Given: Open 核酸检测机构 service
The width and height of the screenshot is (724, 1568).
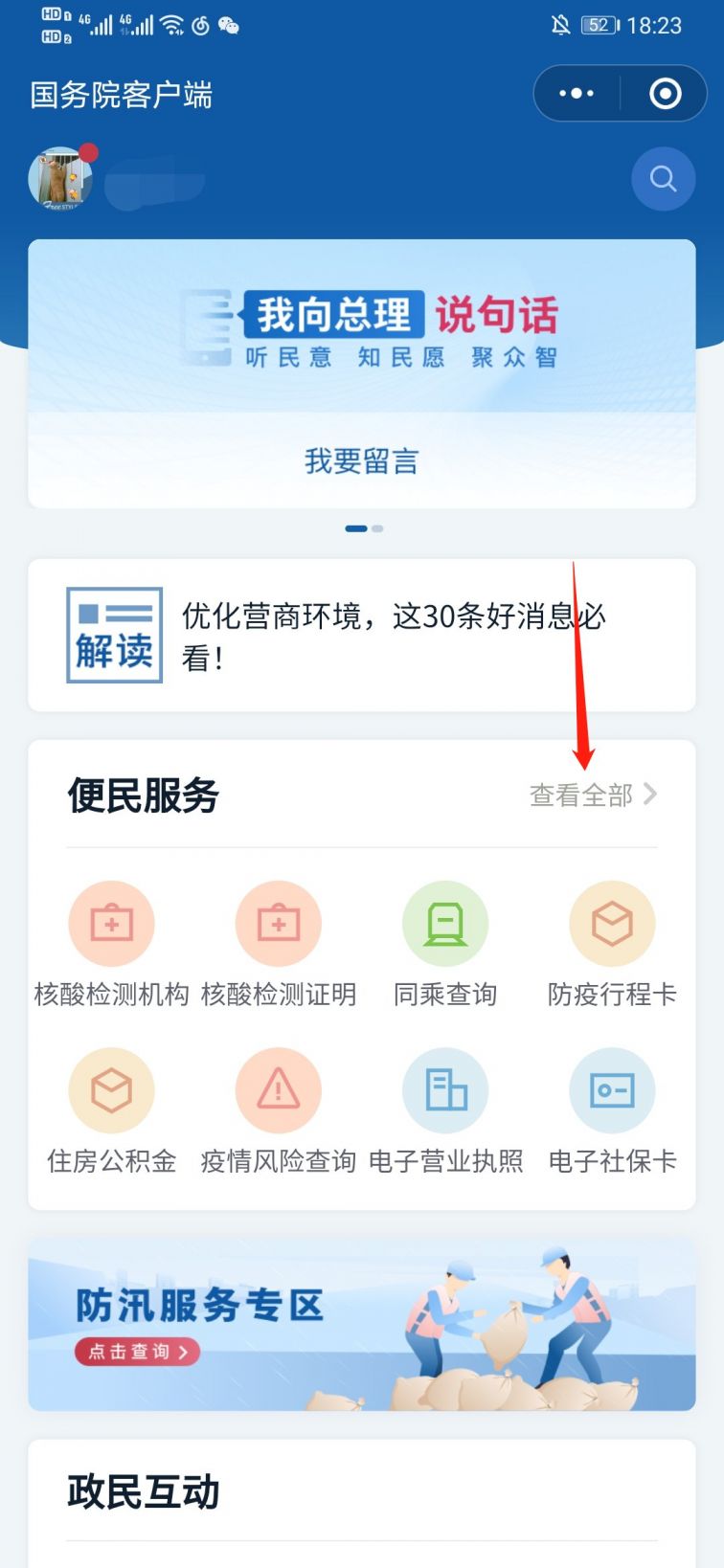Looking at the screenshot, I should pyautogui.click(x=111, y=944).
